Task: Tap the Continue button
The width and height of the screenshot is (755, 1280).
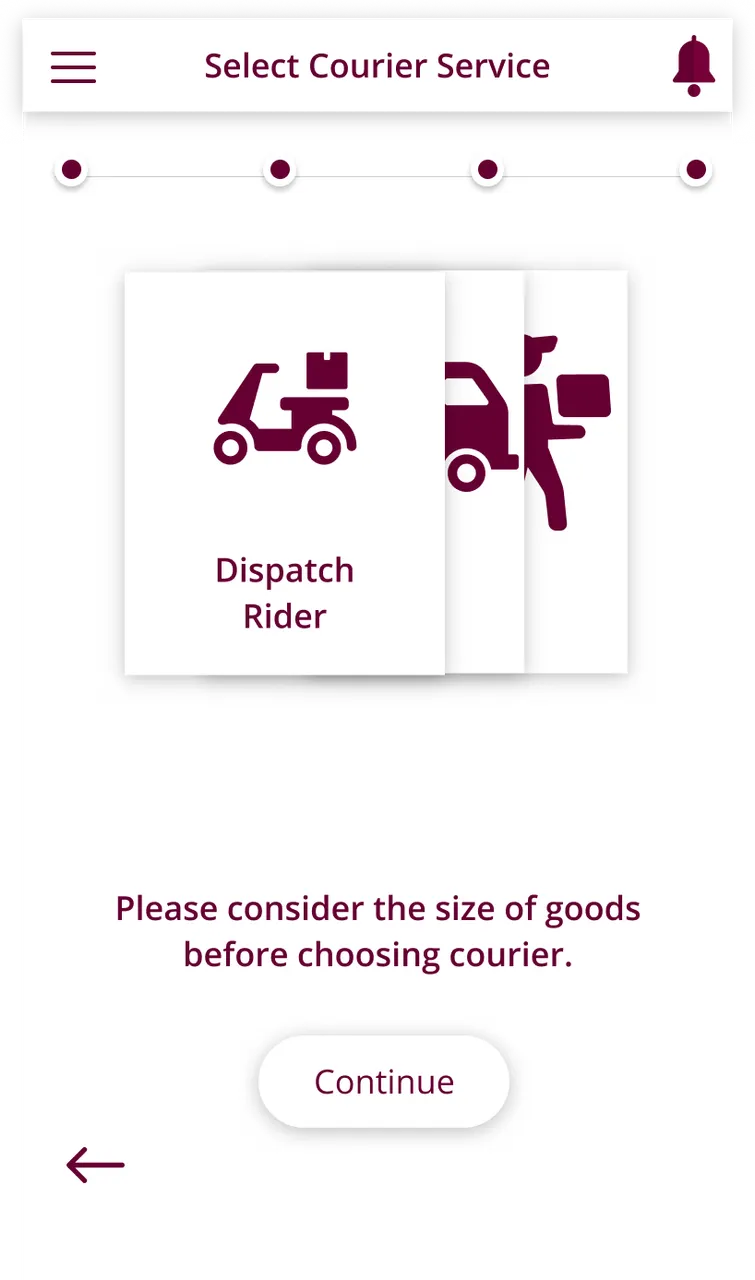Action: [x=384, y=1081]
